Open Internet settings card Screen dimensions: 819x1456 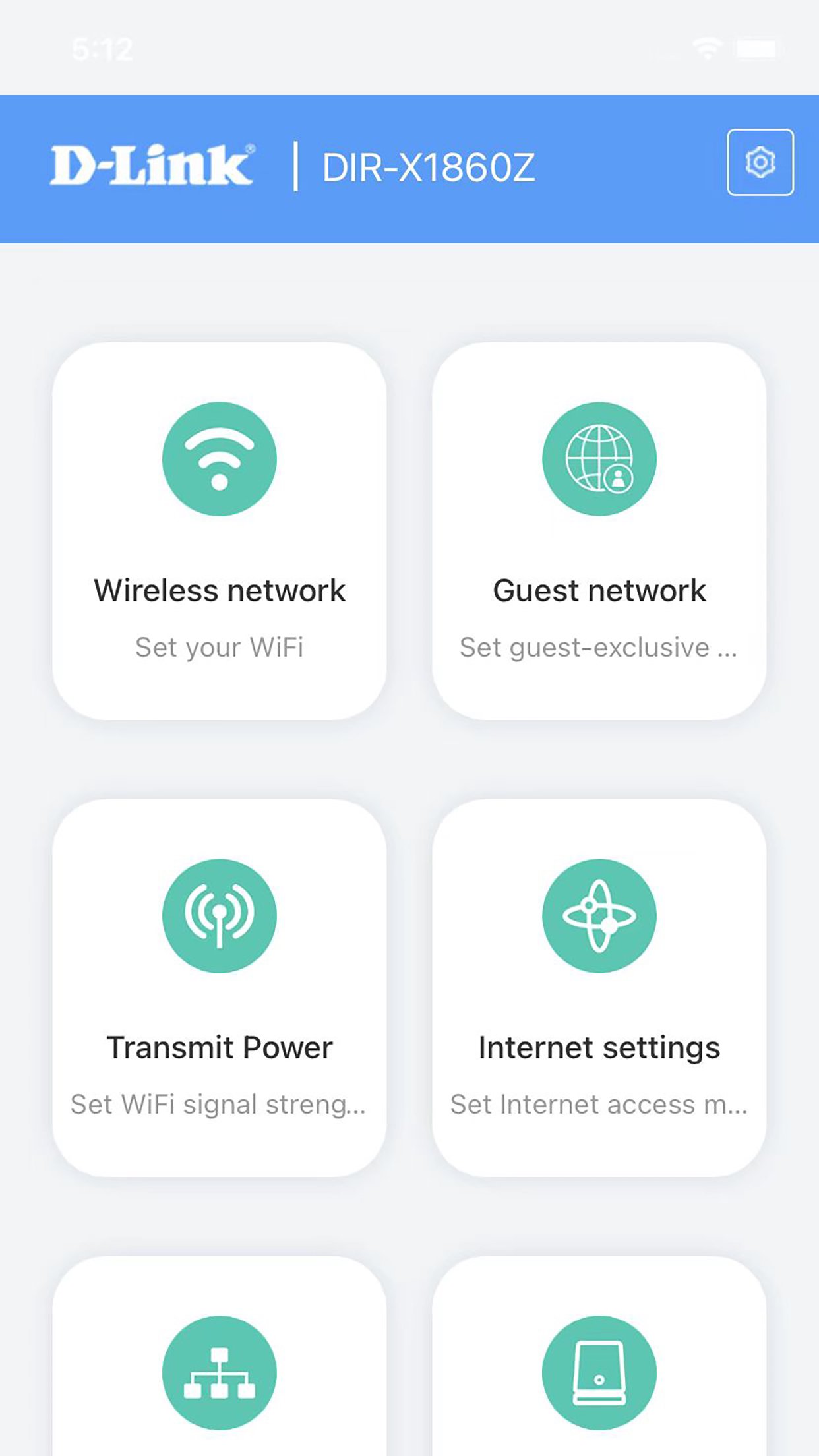click(x=599, y=988)
